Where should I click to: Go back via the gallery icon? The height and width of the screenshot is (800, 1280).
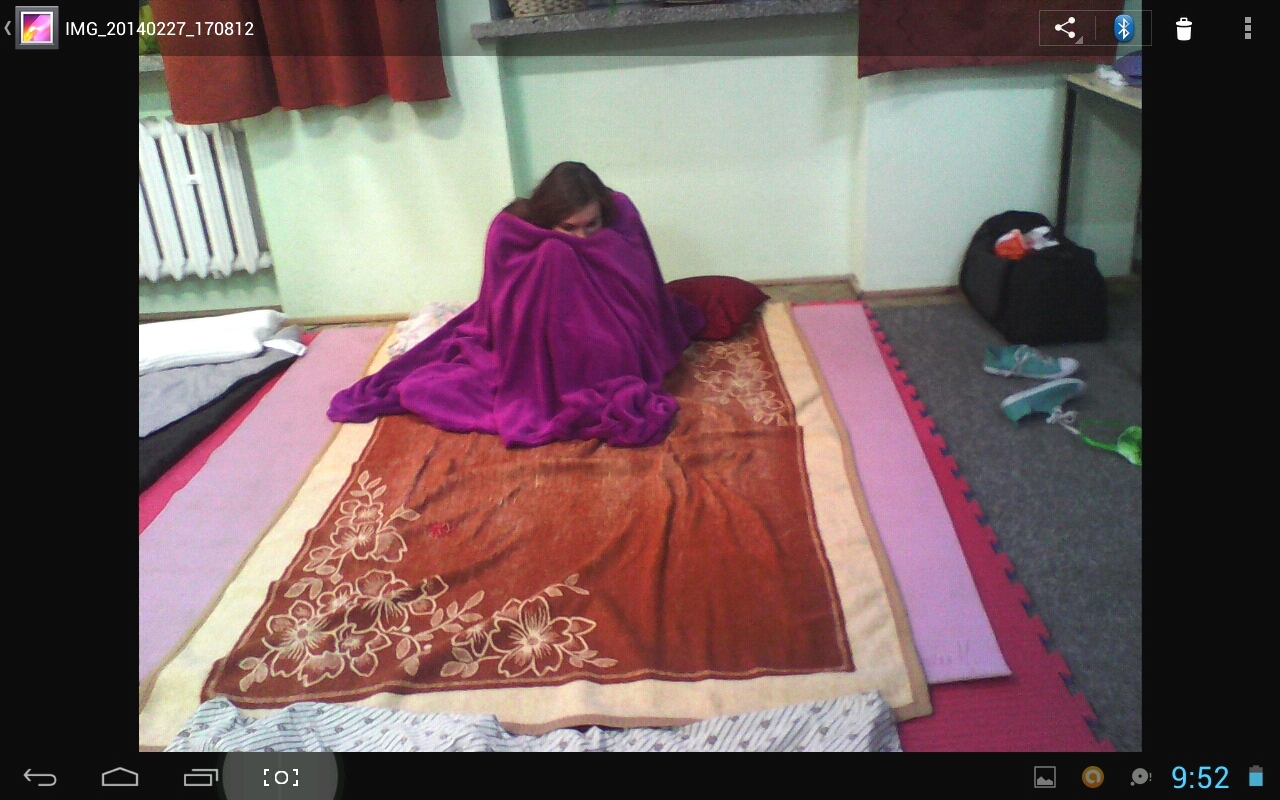click(x=35, y=28)
